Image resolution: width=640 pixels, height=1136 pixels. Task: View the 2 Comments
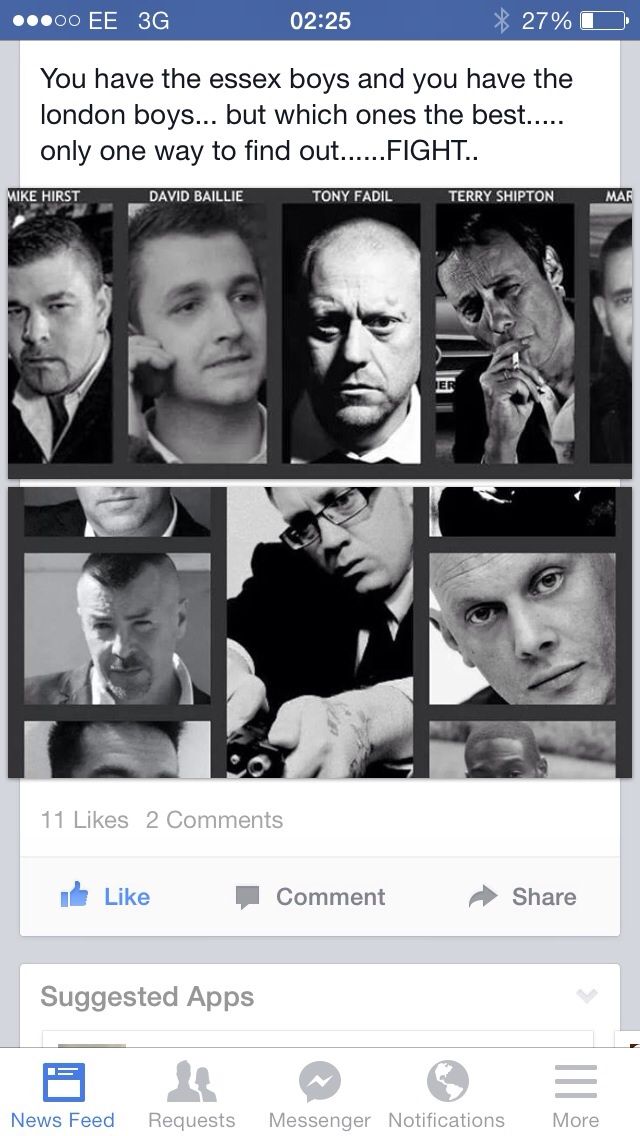click(214, 820)
